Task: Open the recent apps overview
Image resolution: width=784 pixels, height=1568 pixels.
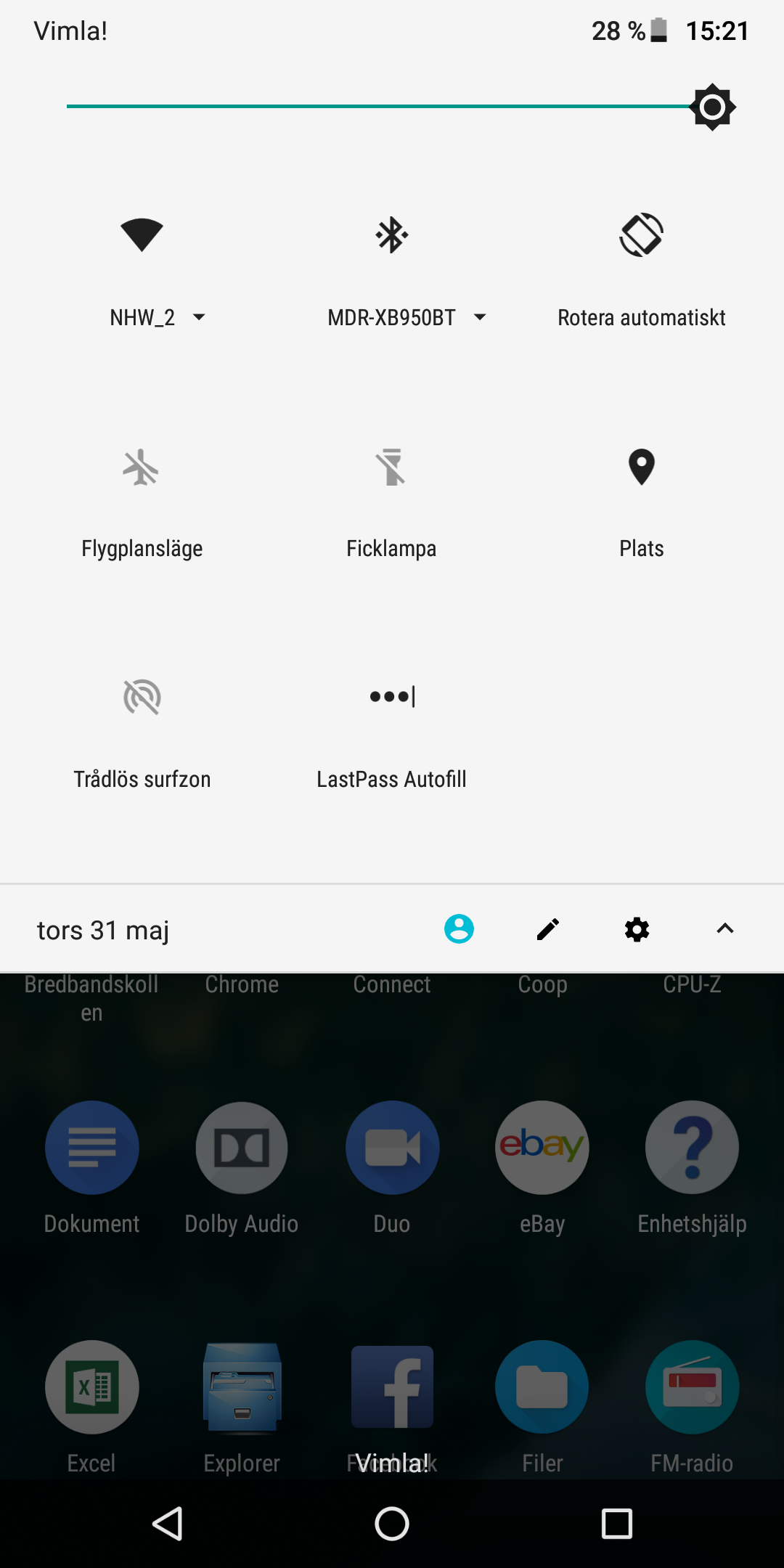Action: pos(616,1523)
